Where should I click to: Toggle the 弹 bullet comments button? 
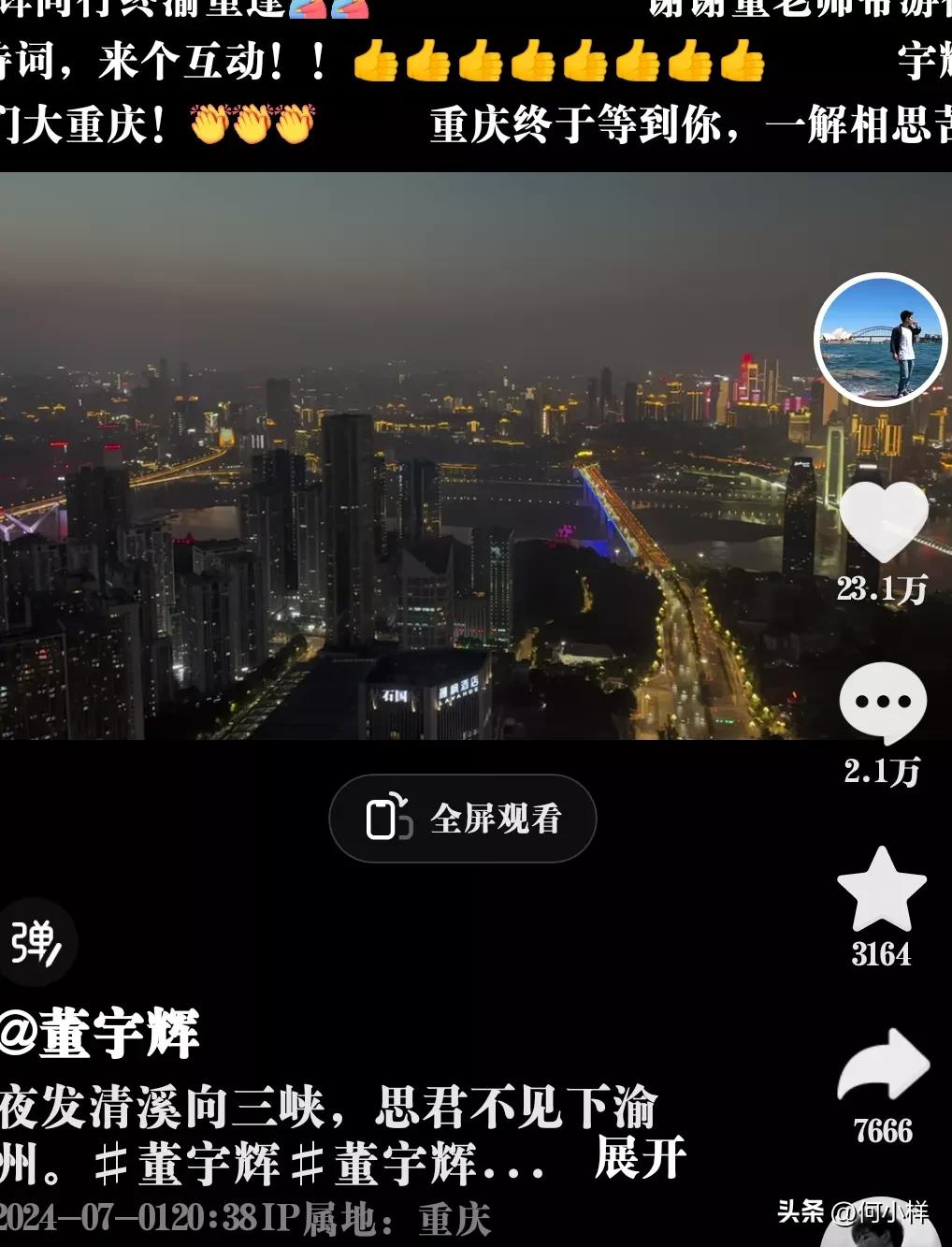pyautogui.click(x=36, y=942)
